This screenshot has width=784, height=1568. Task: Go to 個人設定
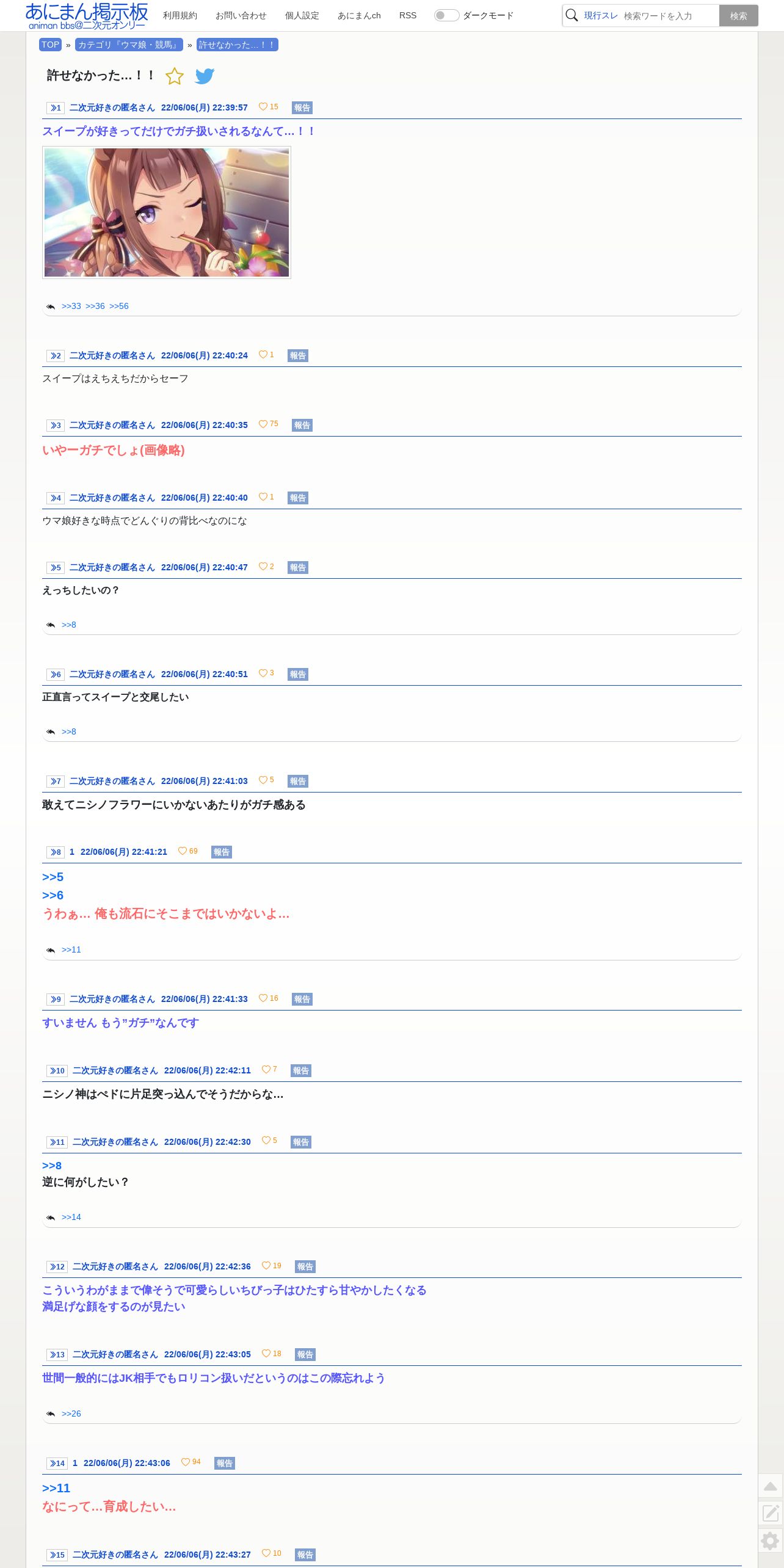pos(302,15)
